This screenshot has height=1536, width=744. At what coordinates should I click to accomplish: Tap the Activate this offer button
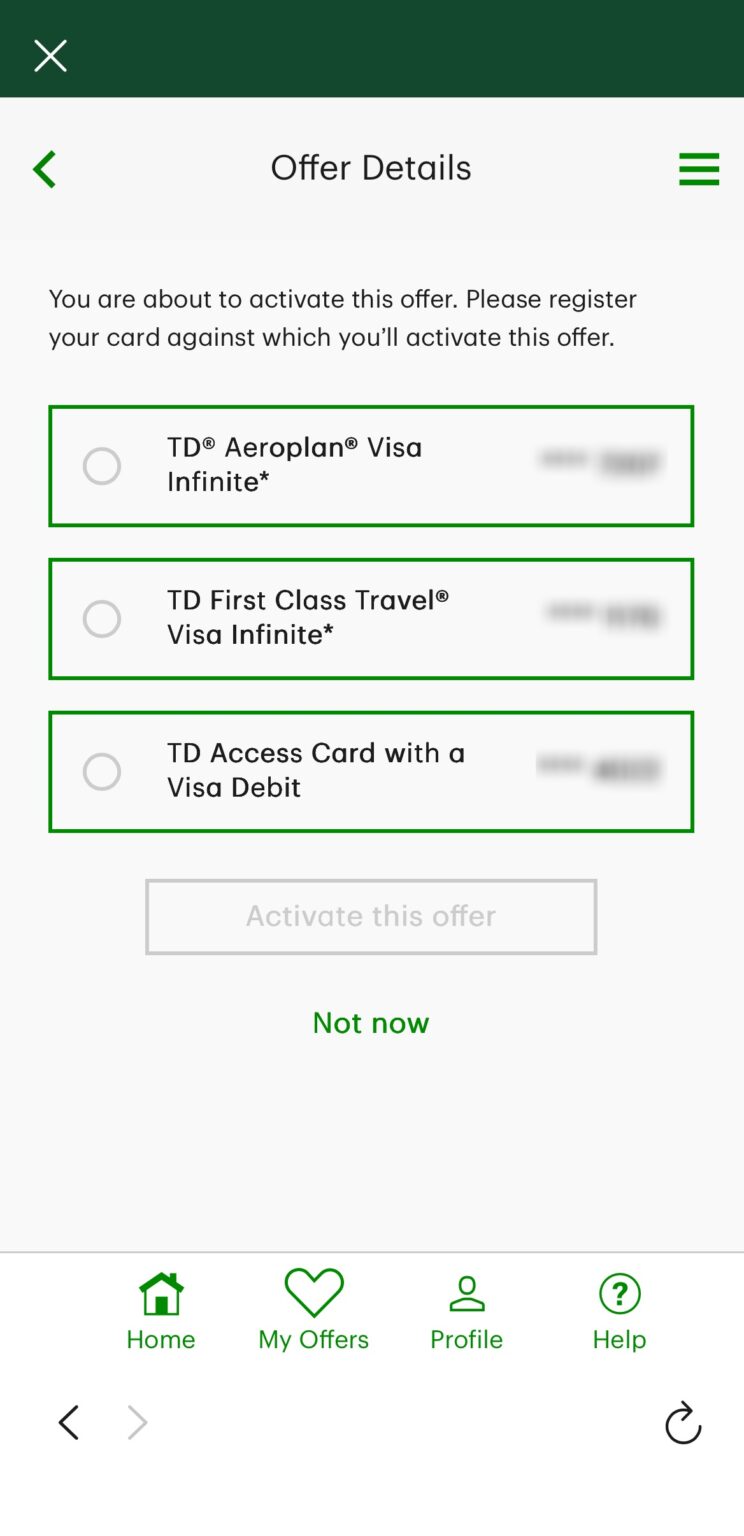(x=371, y=916)
